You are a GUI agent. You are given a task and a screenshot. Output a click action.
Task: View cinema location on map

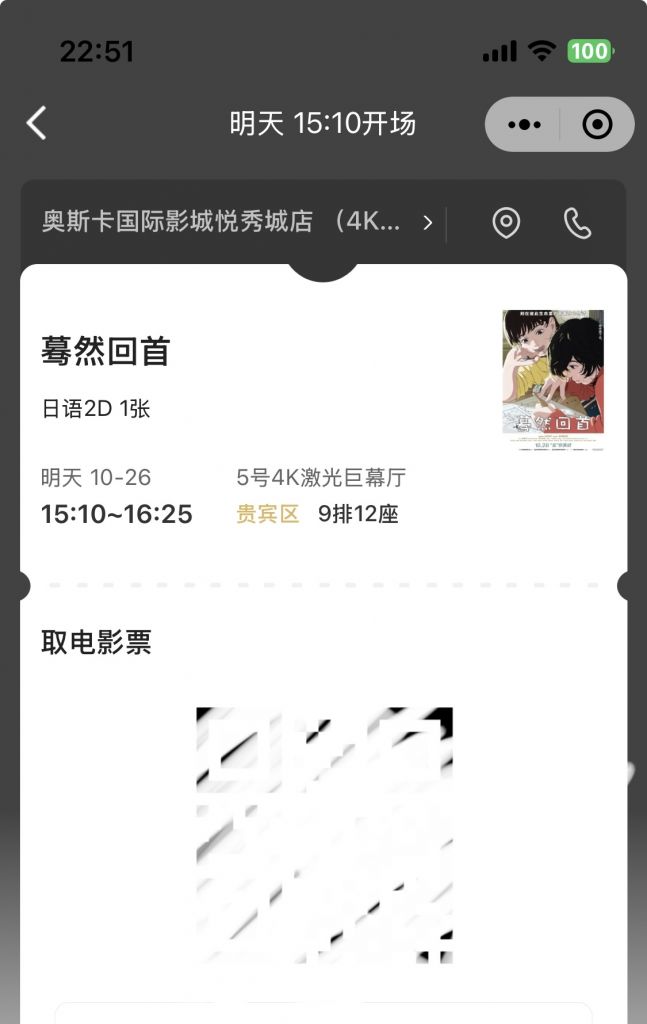pyautogui.click(x=507, y=223)
